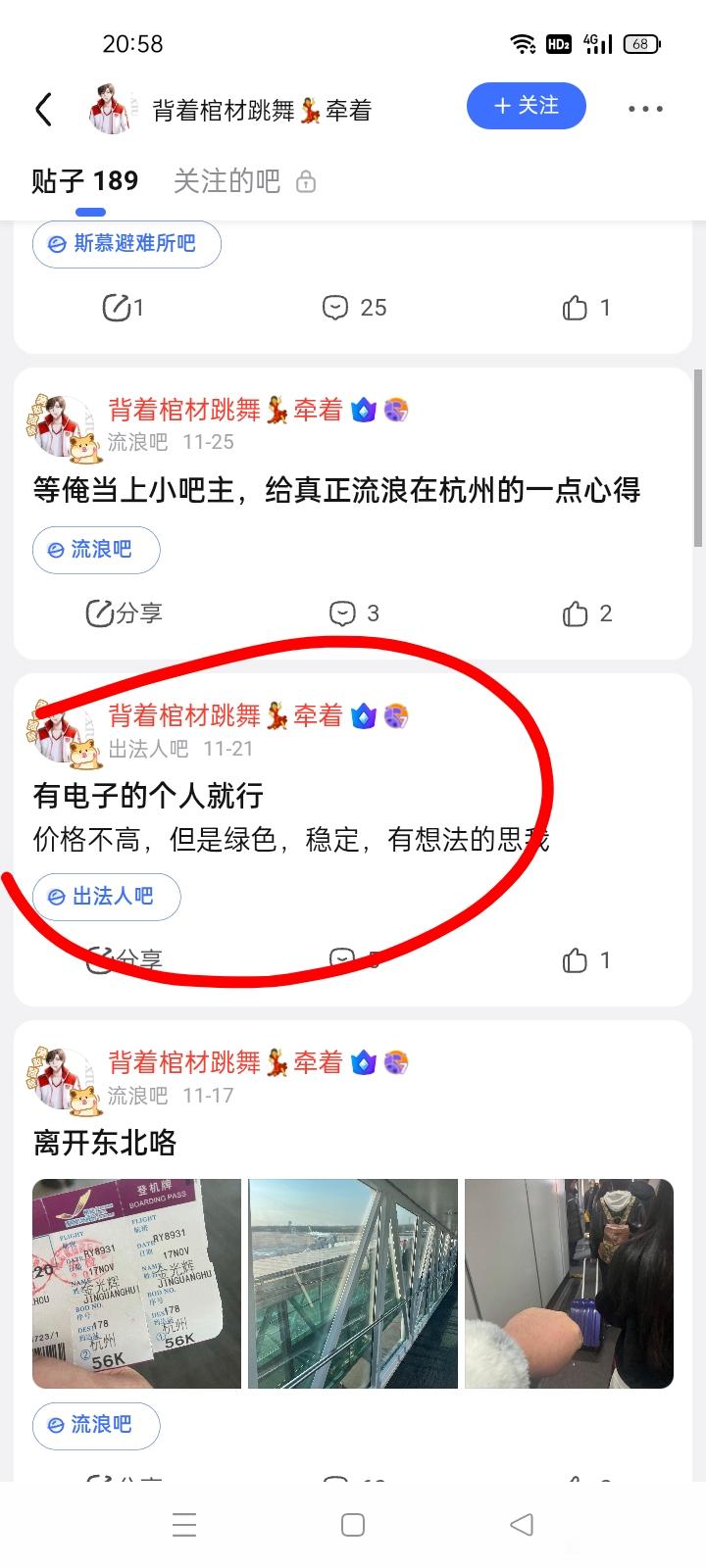Image resolution: width=706 pixels, height=1568 pixels.
Task: Open the three-dot overflow menu
Action: (x=644, y=109)
